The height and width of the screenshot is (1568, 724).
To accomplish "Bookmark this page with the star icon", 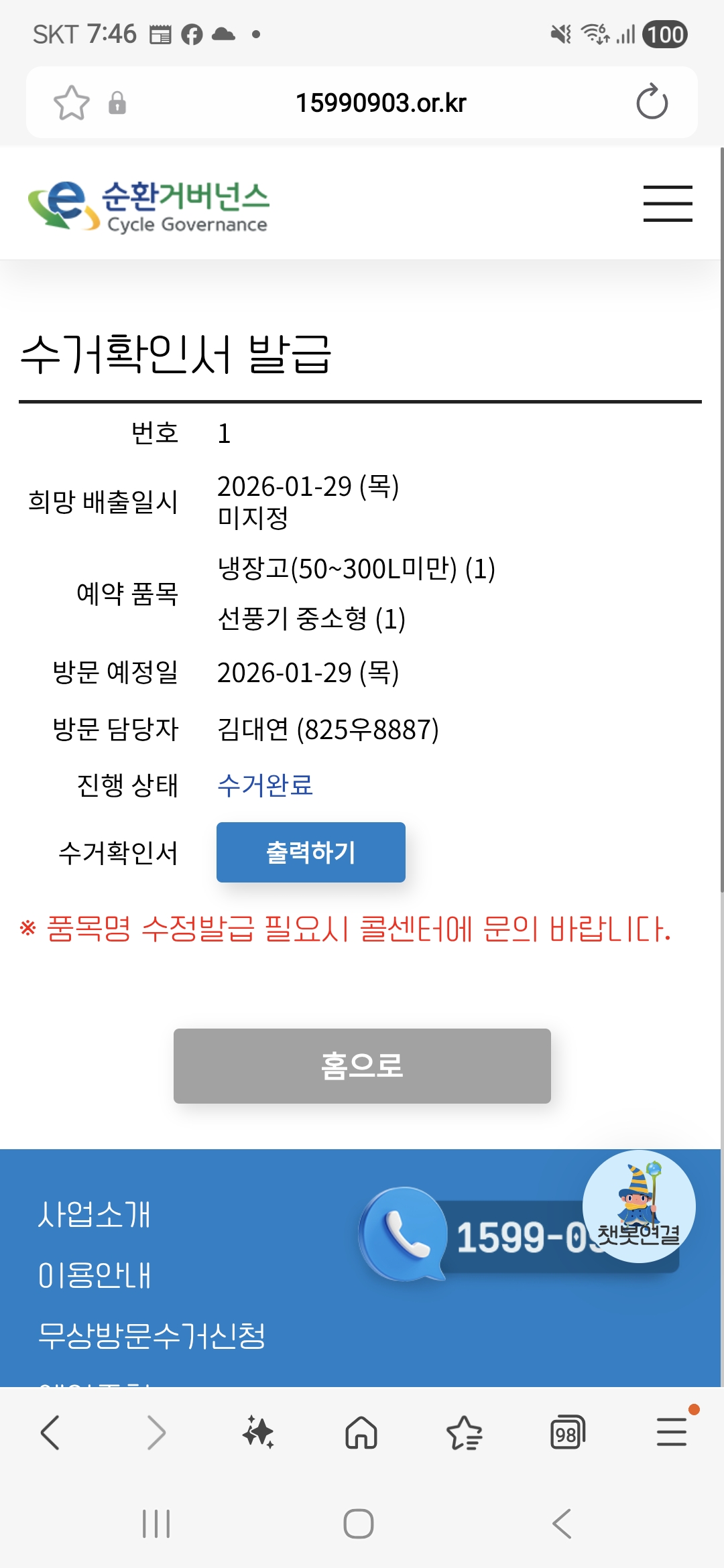I will pyautogui.click(x=71, y=103).
